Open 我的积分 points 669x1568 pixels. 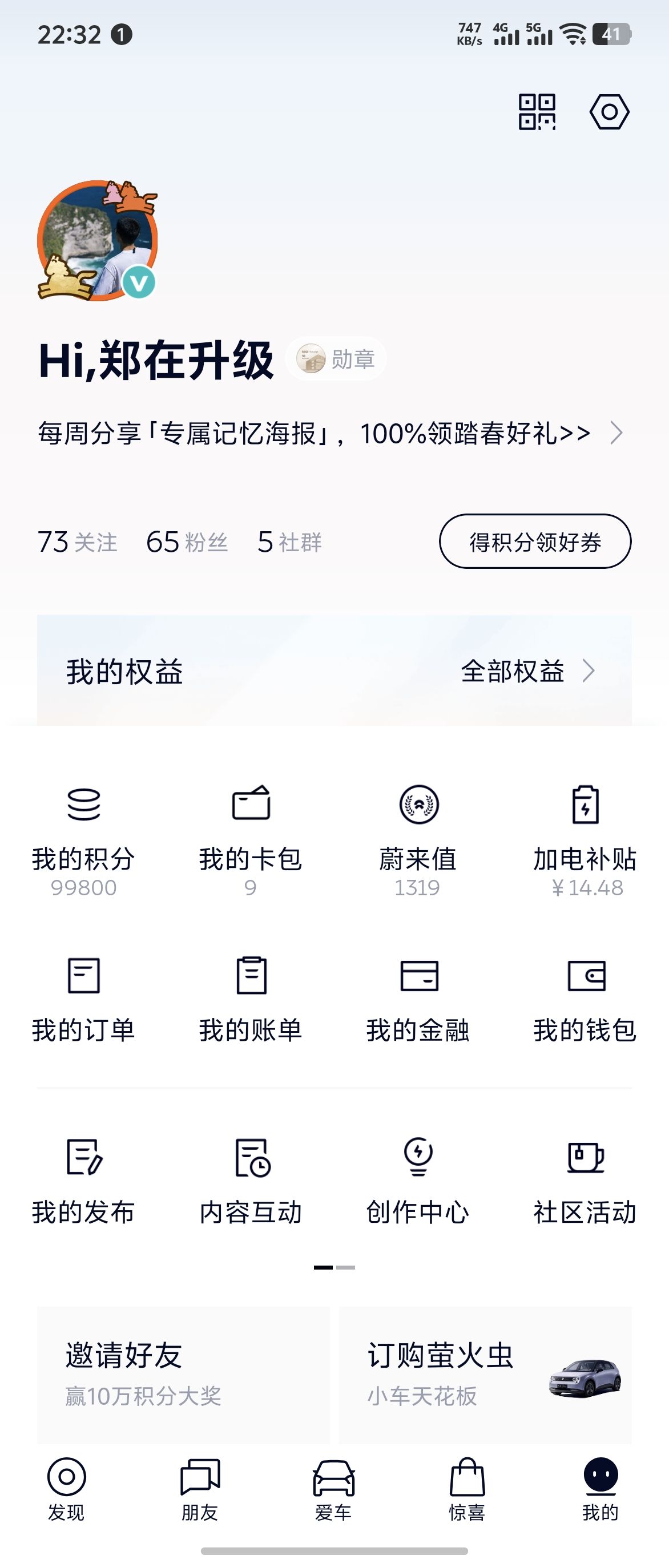click(83, 840)
